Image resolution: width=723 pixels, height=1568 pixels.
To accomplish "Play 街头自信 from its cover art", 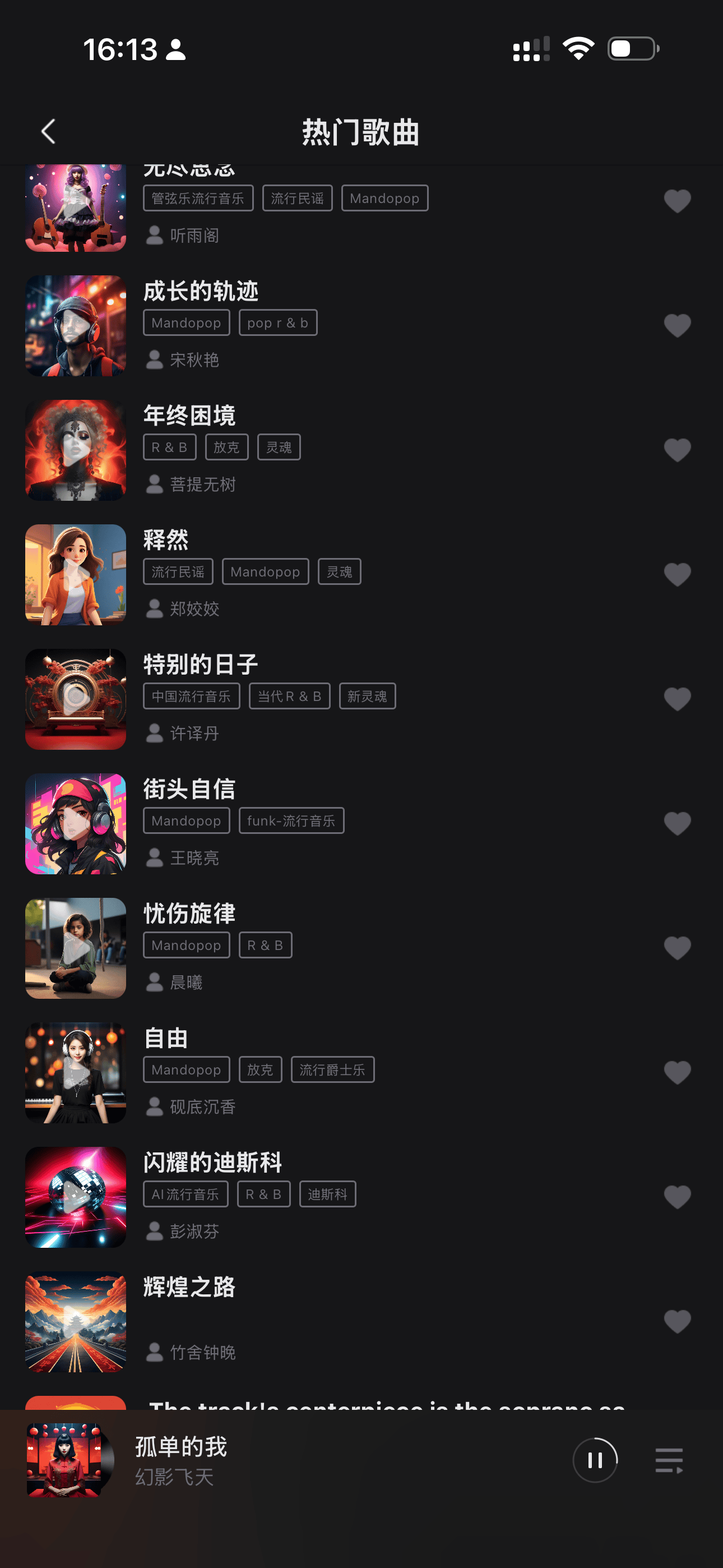I will (x=76, y=824).
